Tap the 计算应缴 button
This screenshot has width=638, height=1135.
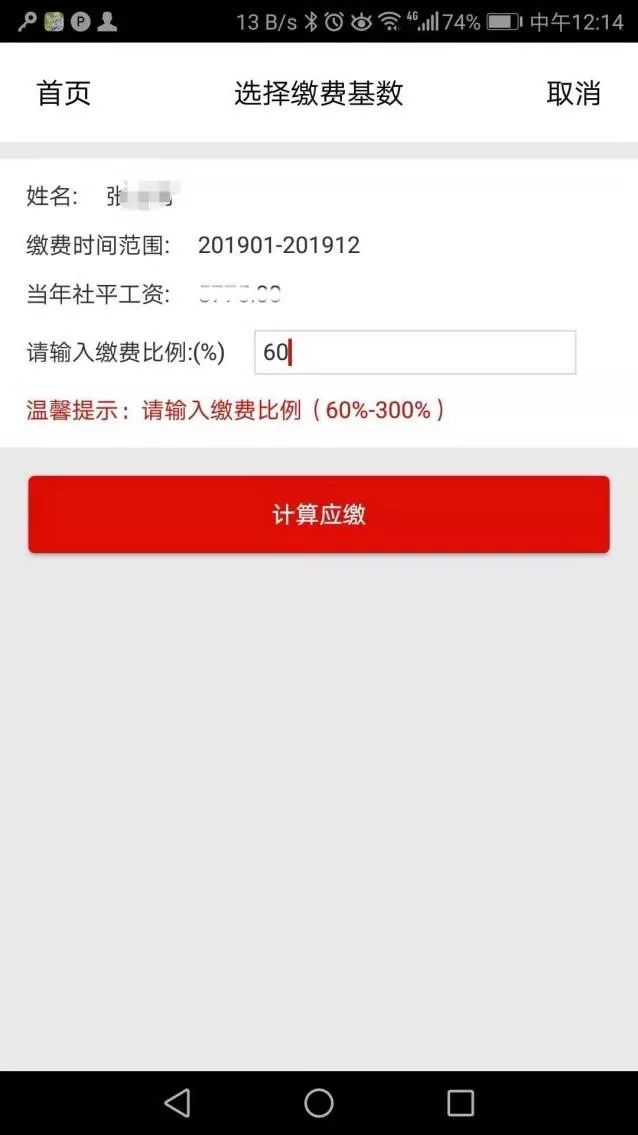point(319,514)
